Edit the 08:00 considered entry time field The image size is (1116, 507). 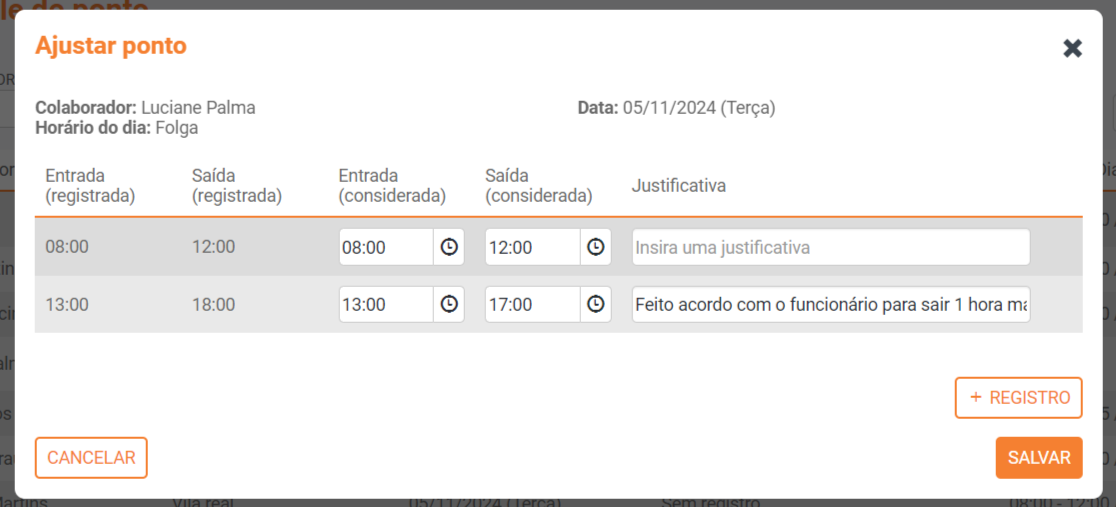pos(385,247)
